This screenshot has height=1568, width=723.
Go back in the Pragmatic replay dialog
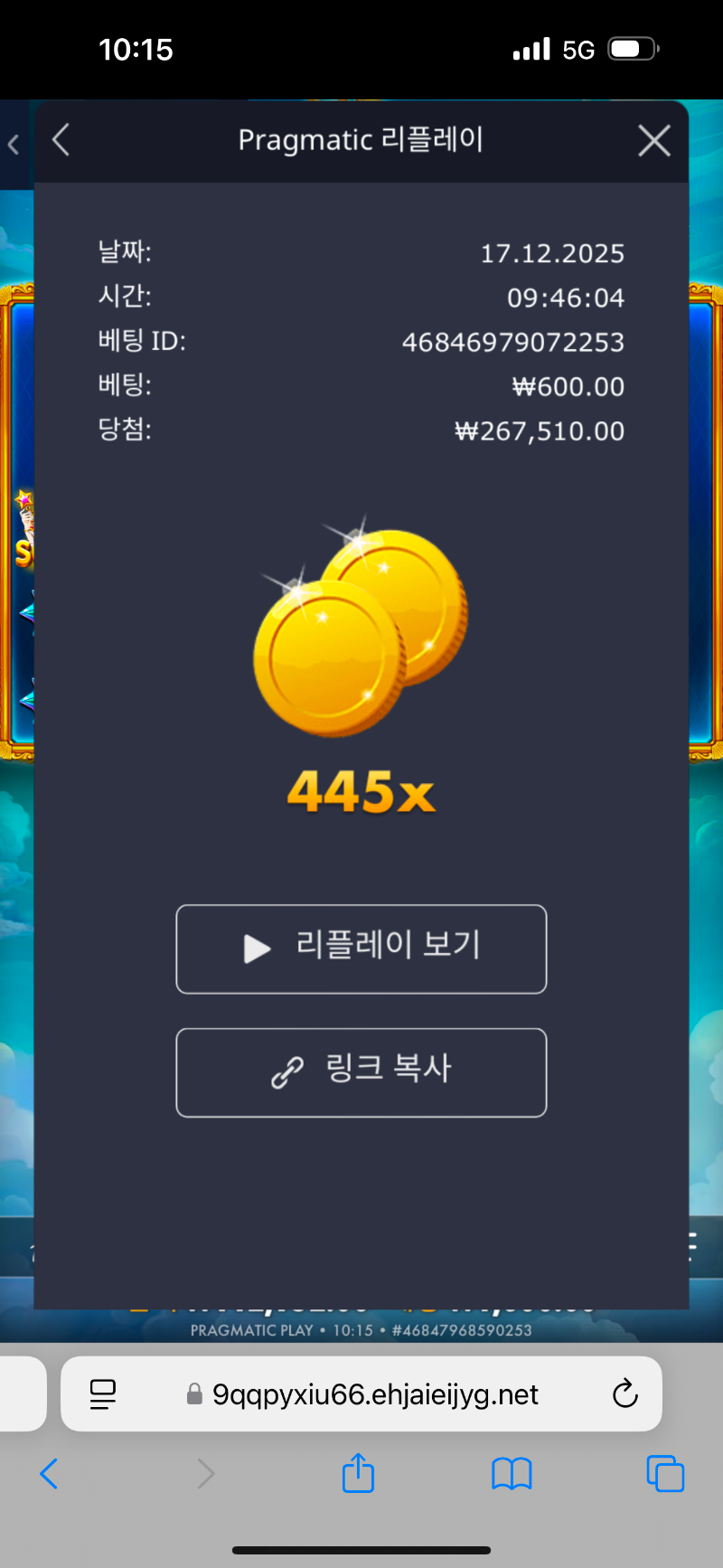point(61,140)
